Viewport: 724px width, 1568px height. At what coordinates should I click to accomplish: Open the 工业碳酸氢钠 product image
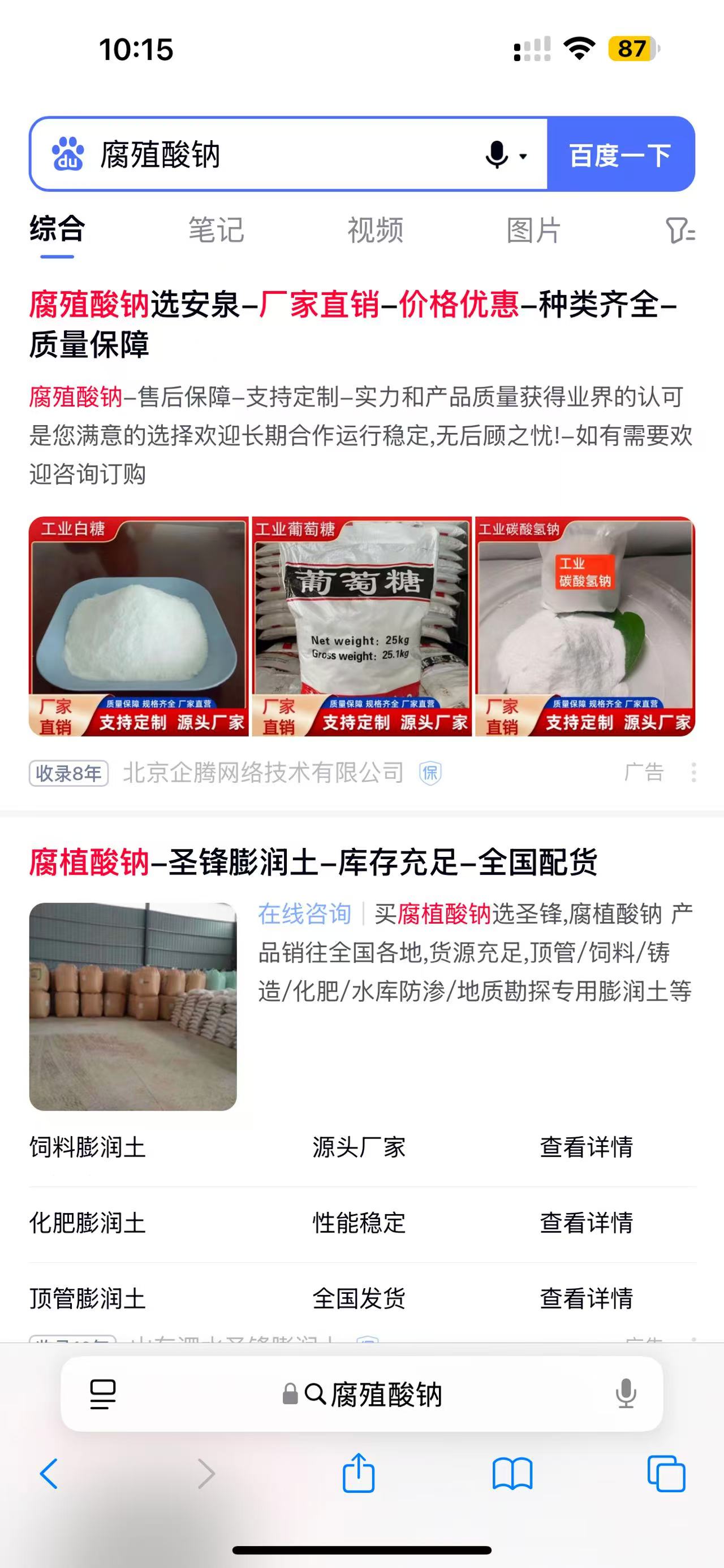coord(584,626)
